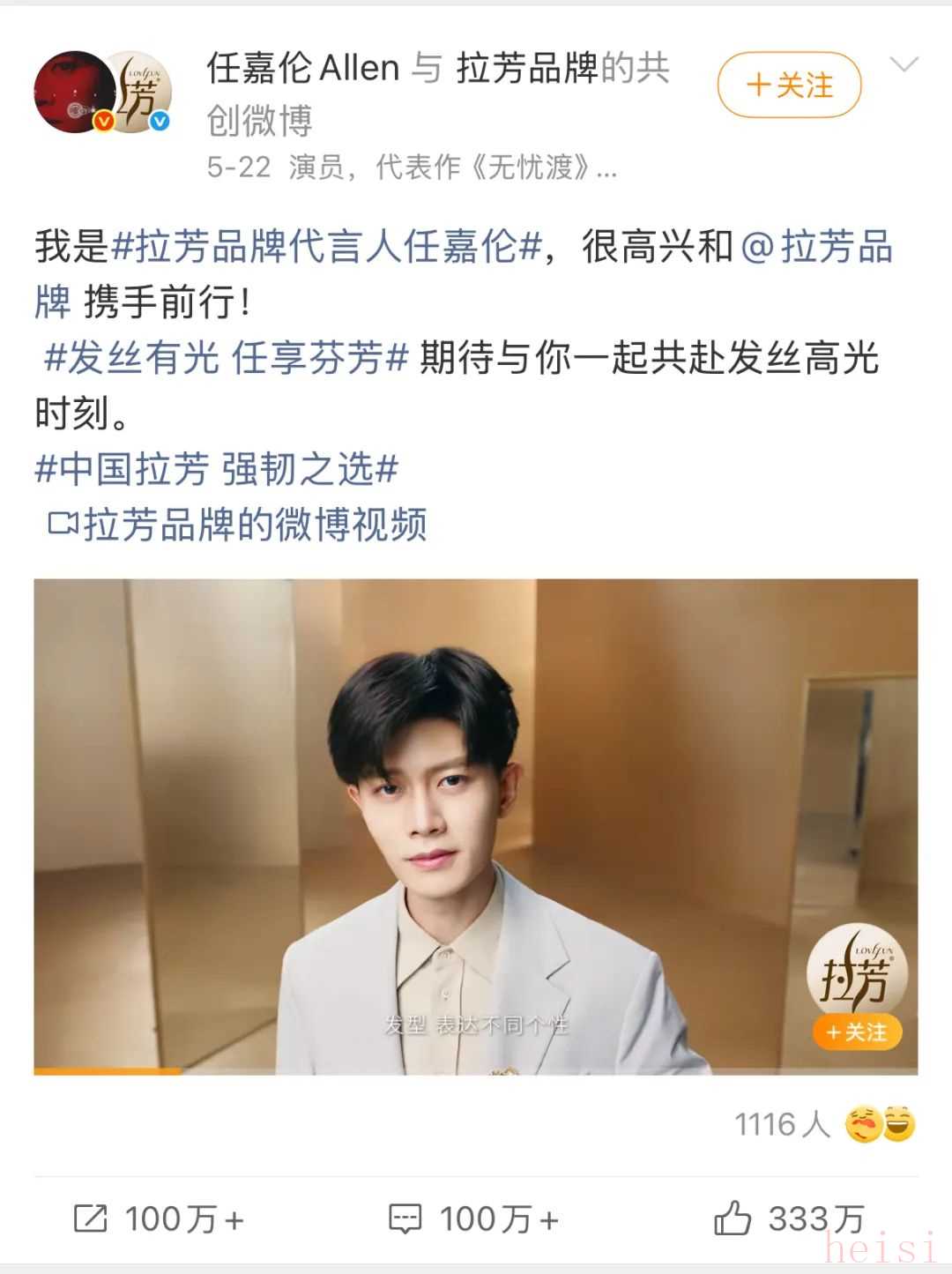The image size is (952, 1274).
Task: Open the comments (100万+)
Action: point(474,1219)
